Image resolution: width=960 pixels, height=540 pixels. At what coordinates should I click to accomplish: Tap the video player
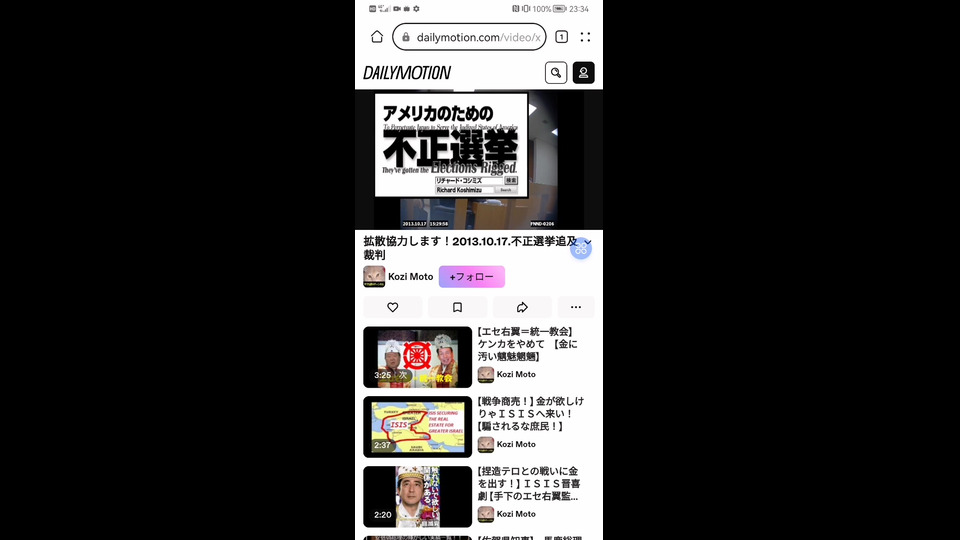(478, 160)
